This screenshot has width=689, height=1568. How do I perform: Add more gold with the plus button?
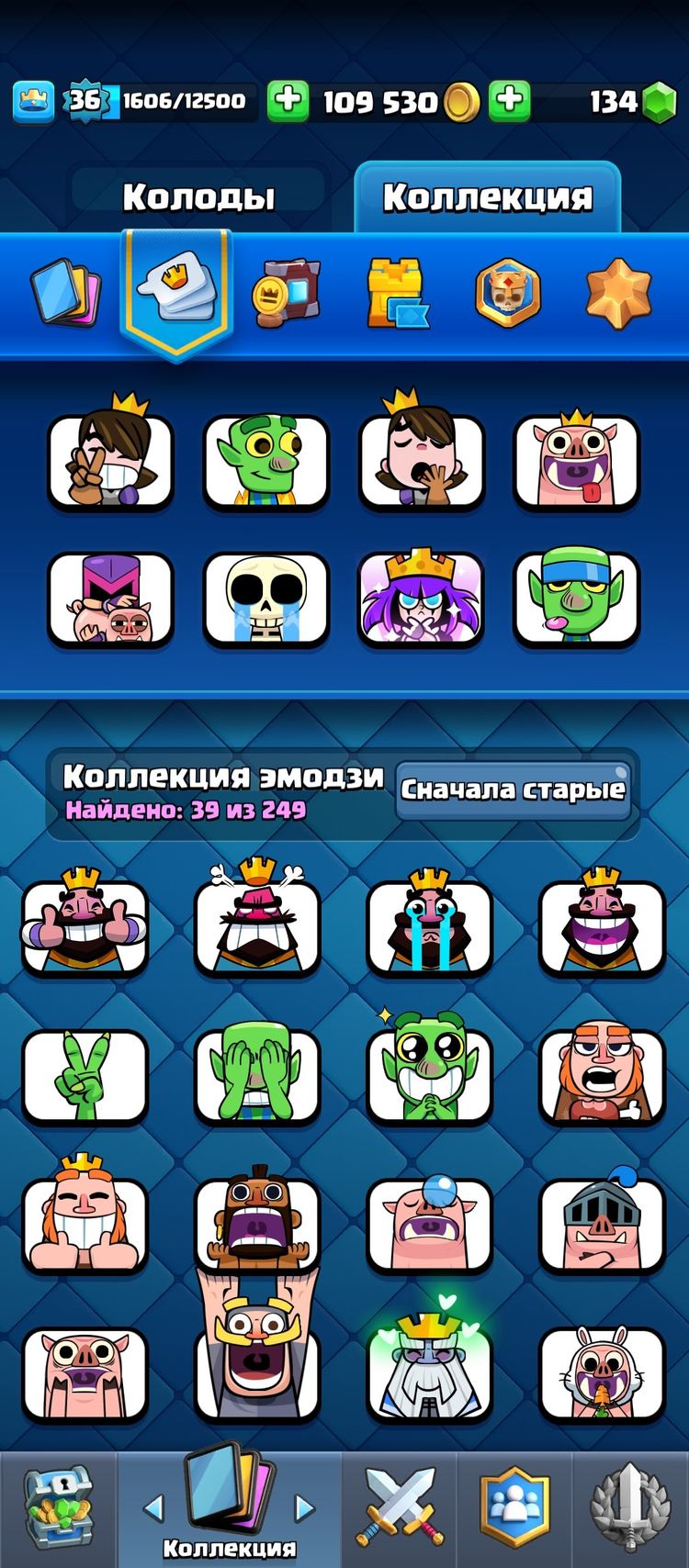(x=288, y=100)
